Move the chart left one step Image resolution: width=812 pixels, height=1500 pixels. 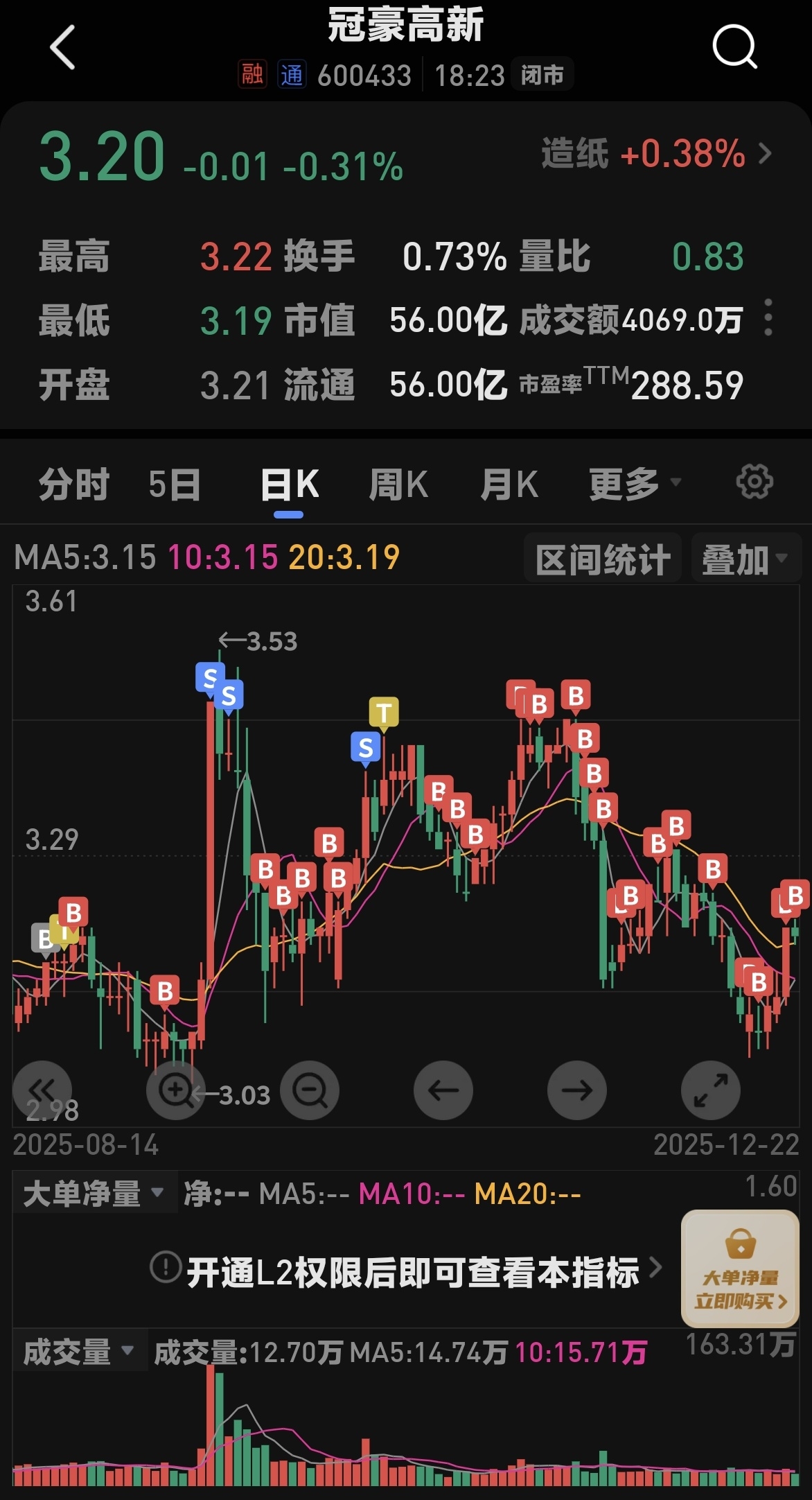(443, 1090)
